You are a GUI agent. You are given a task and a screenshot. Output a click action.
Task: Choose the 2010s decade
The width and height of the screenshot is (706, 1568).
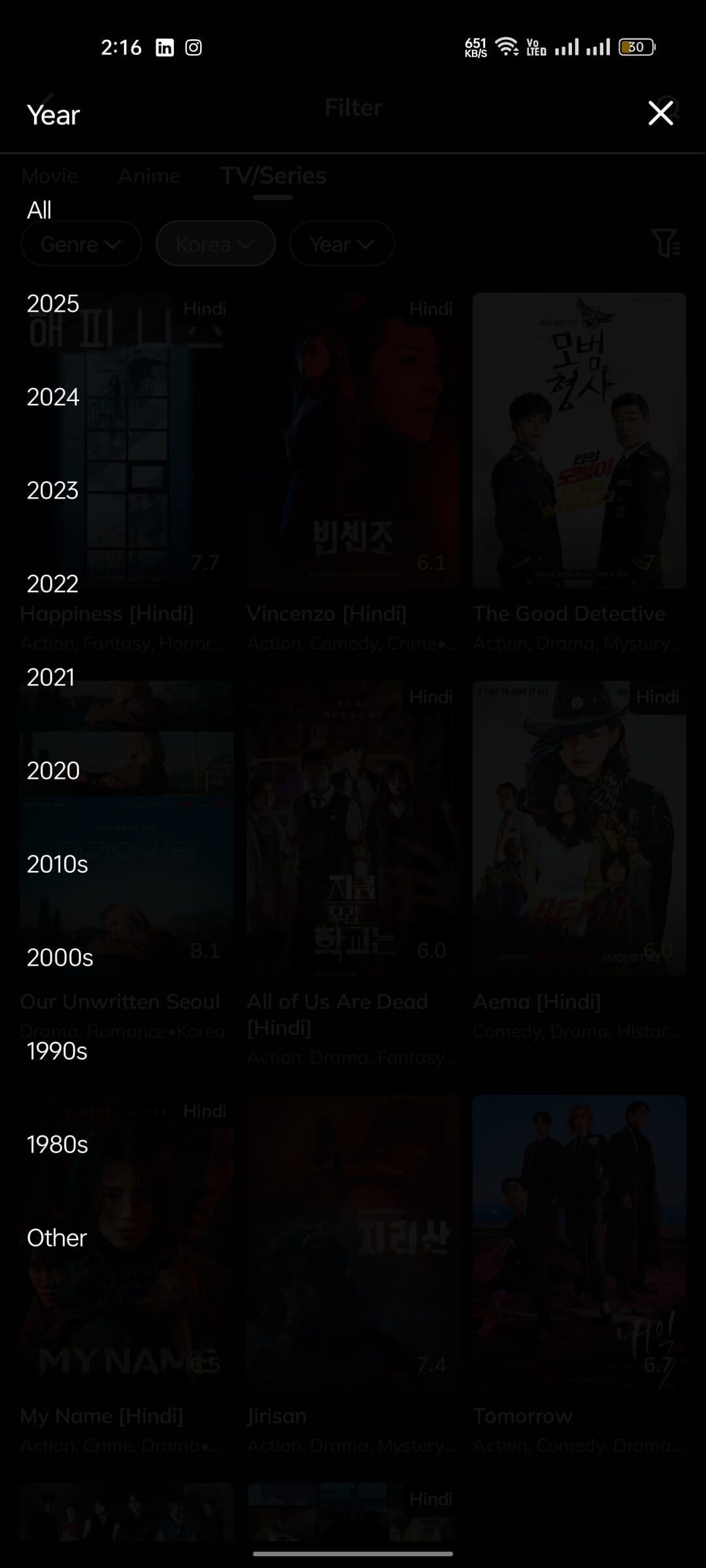pos(58,864)
